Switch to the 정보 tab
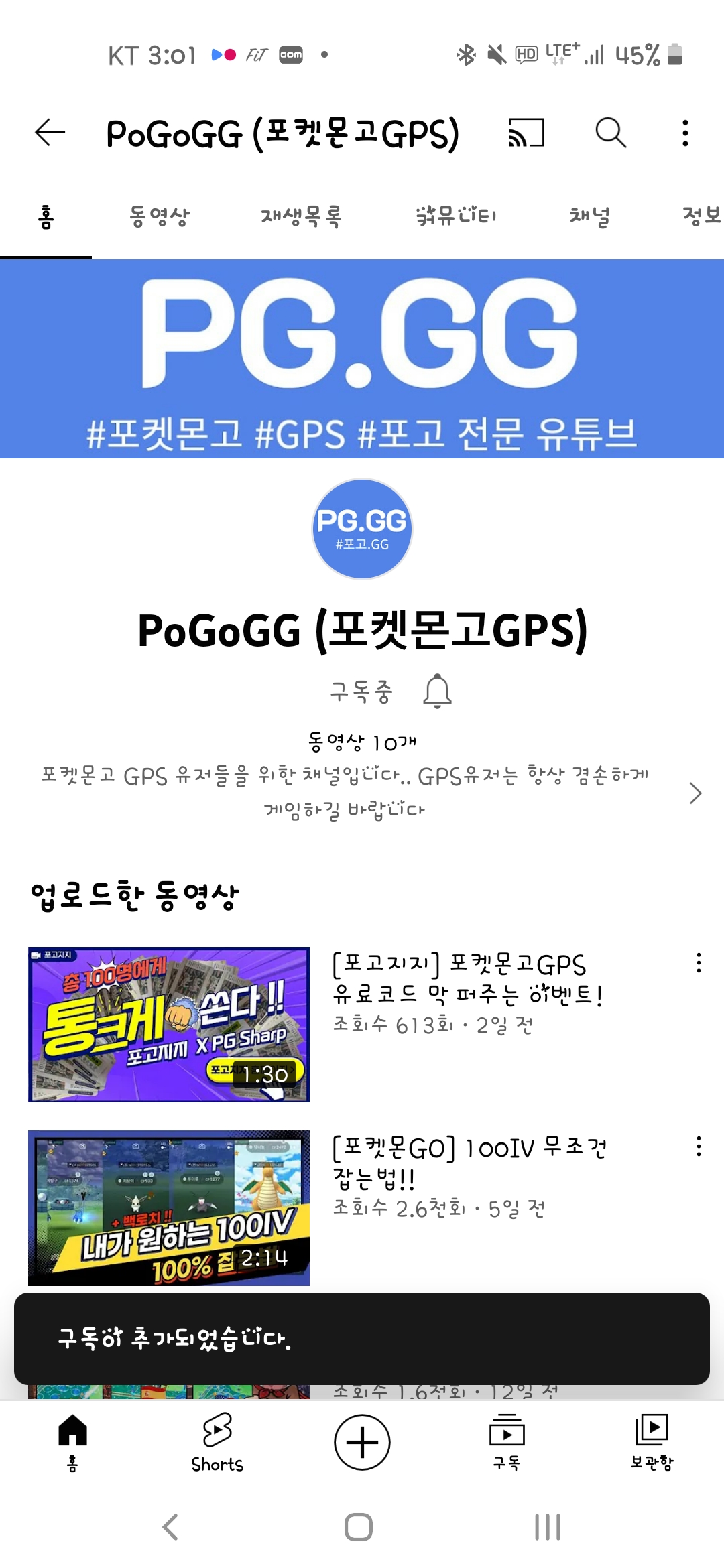This screenshot has width=724, height=1568. click(x=701, y=216)
